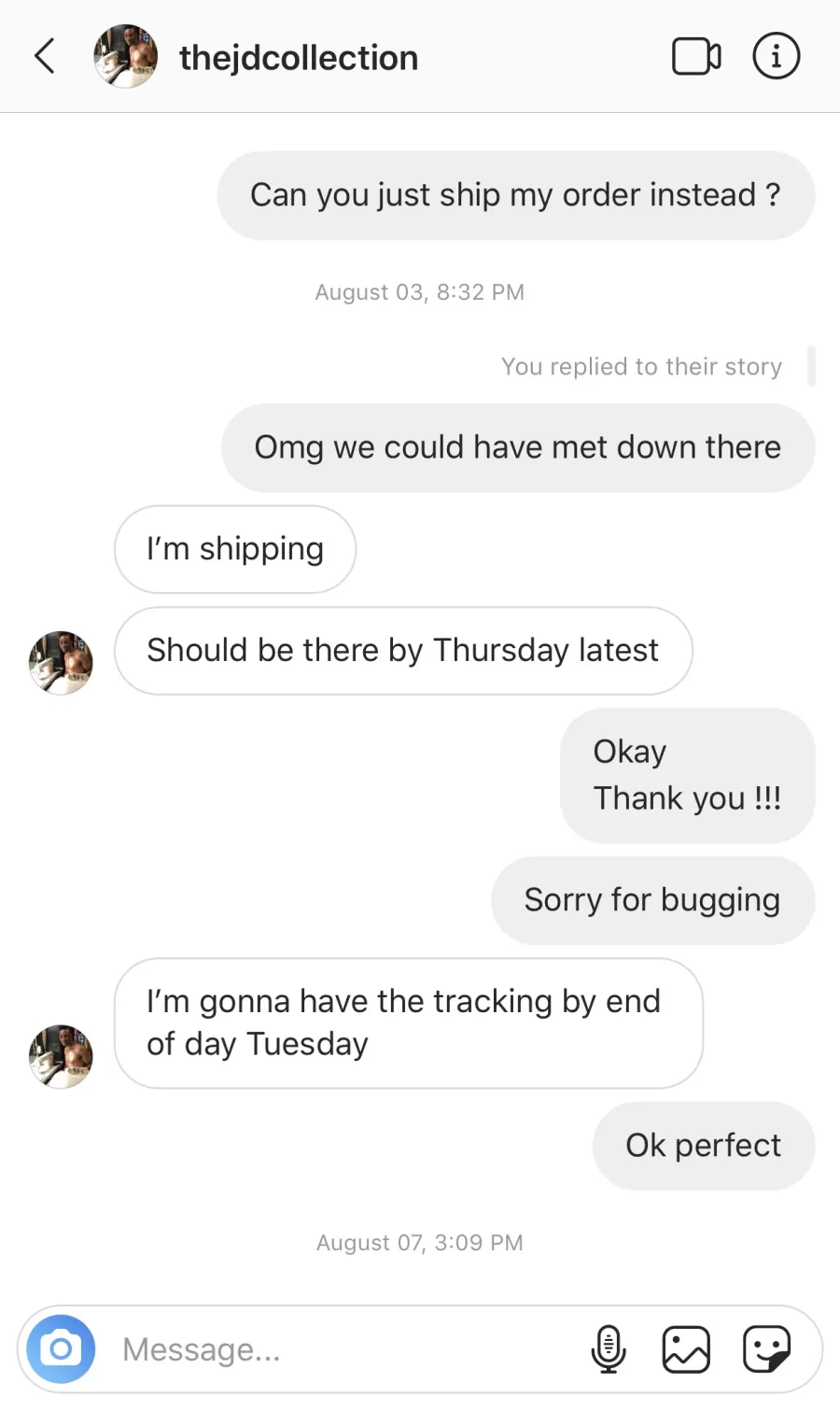Record a voice message
The height and width of the screenshot is (1410, 840).
609,1349
